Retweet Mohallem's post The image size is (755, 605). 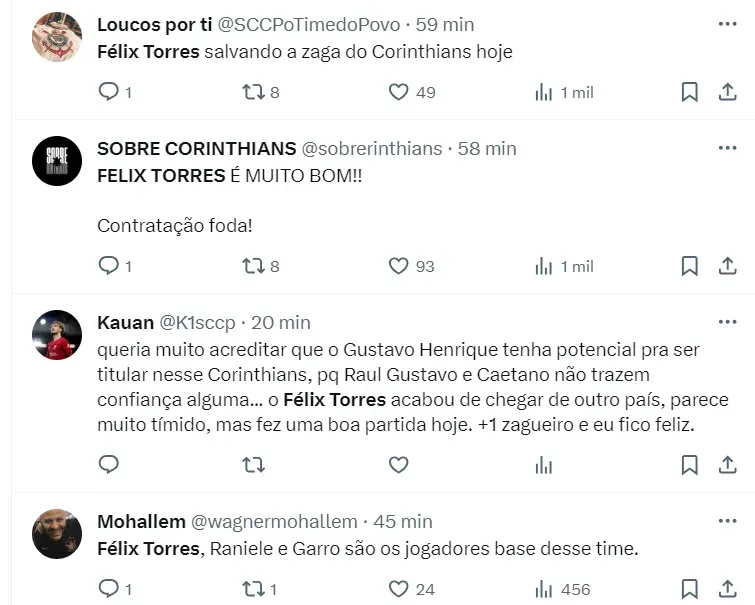[254, 589]
